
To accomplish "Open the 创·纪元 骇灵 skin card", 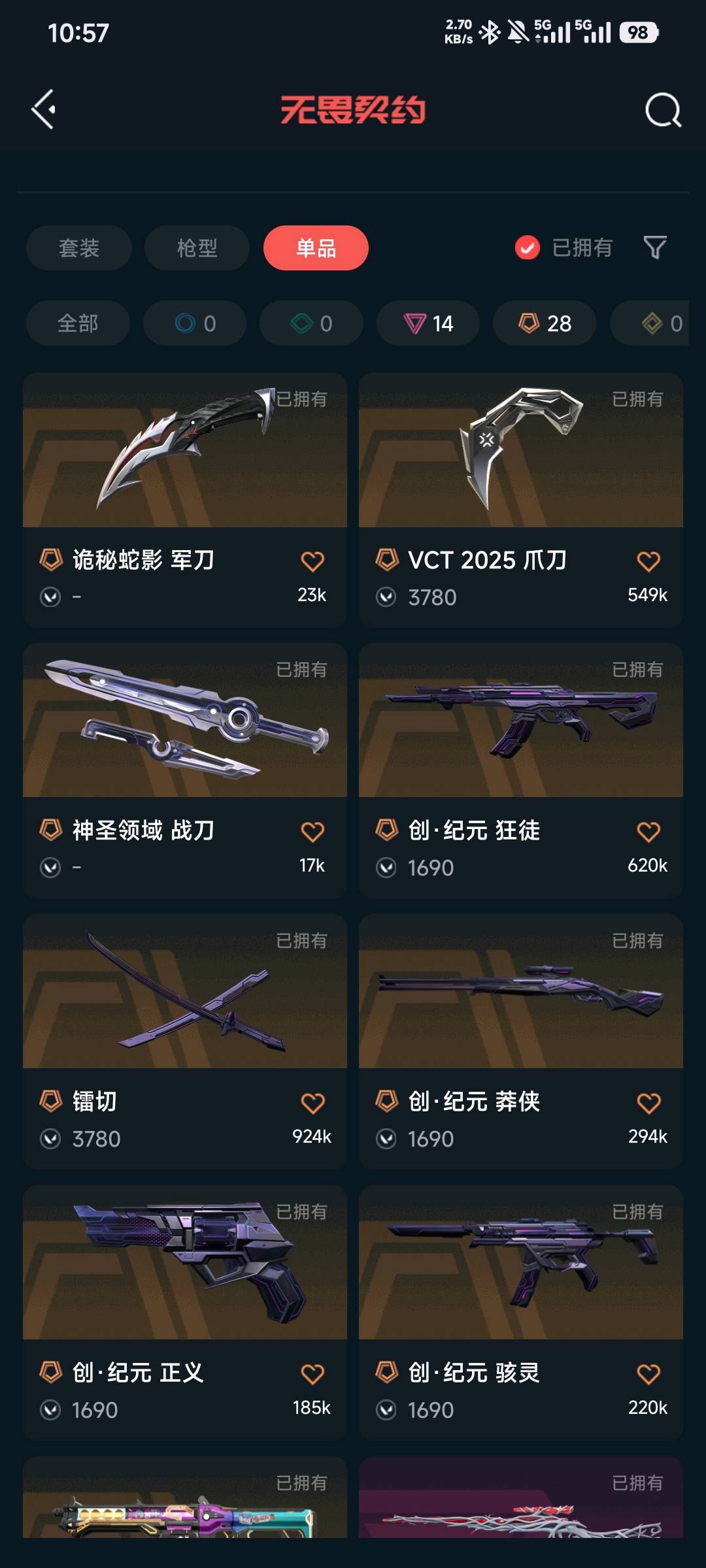I will click(x=521, y=1313).
